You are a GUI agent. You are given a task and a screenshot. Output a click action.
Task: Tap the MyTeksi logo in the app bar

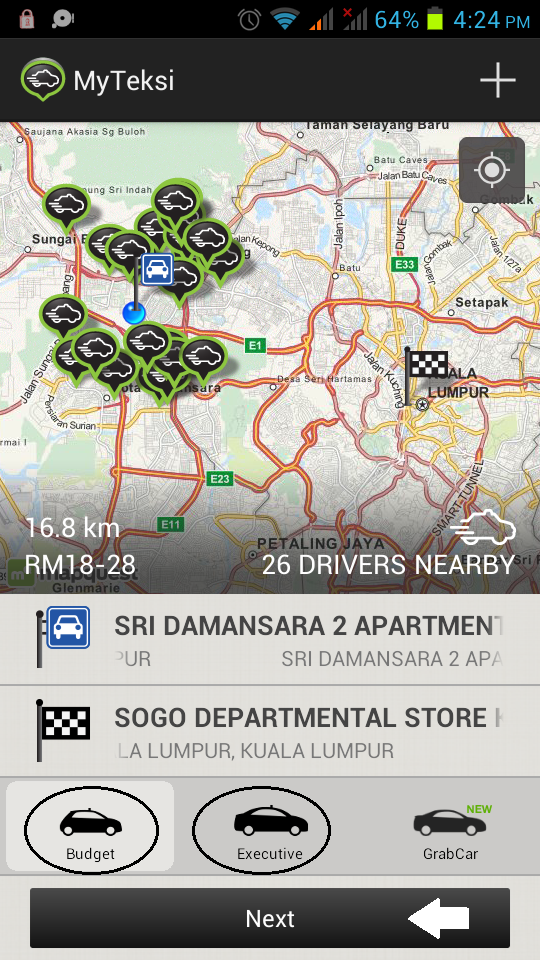[x=43, y=80]
